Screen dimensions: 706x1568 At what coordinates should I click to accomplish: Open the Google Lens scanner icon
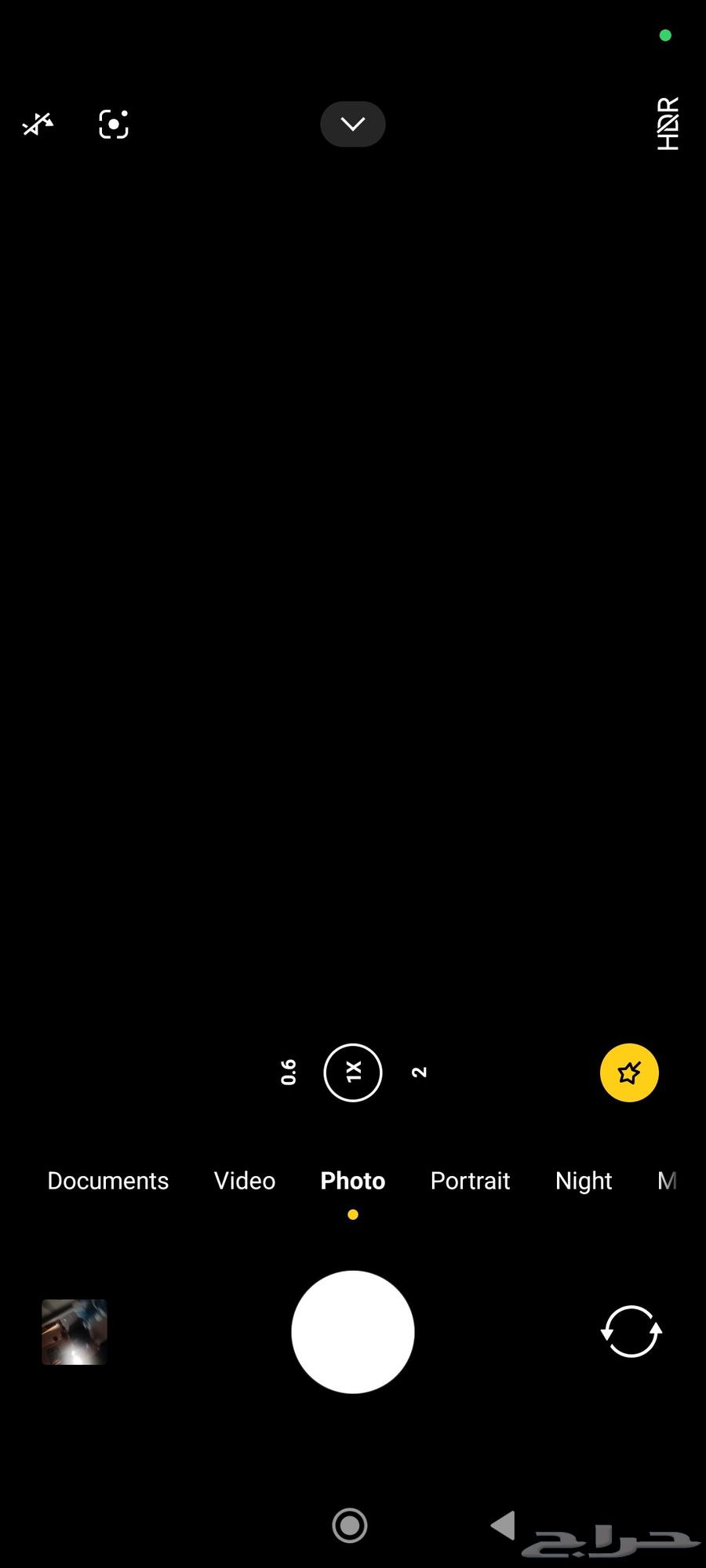click(114, 124)
